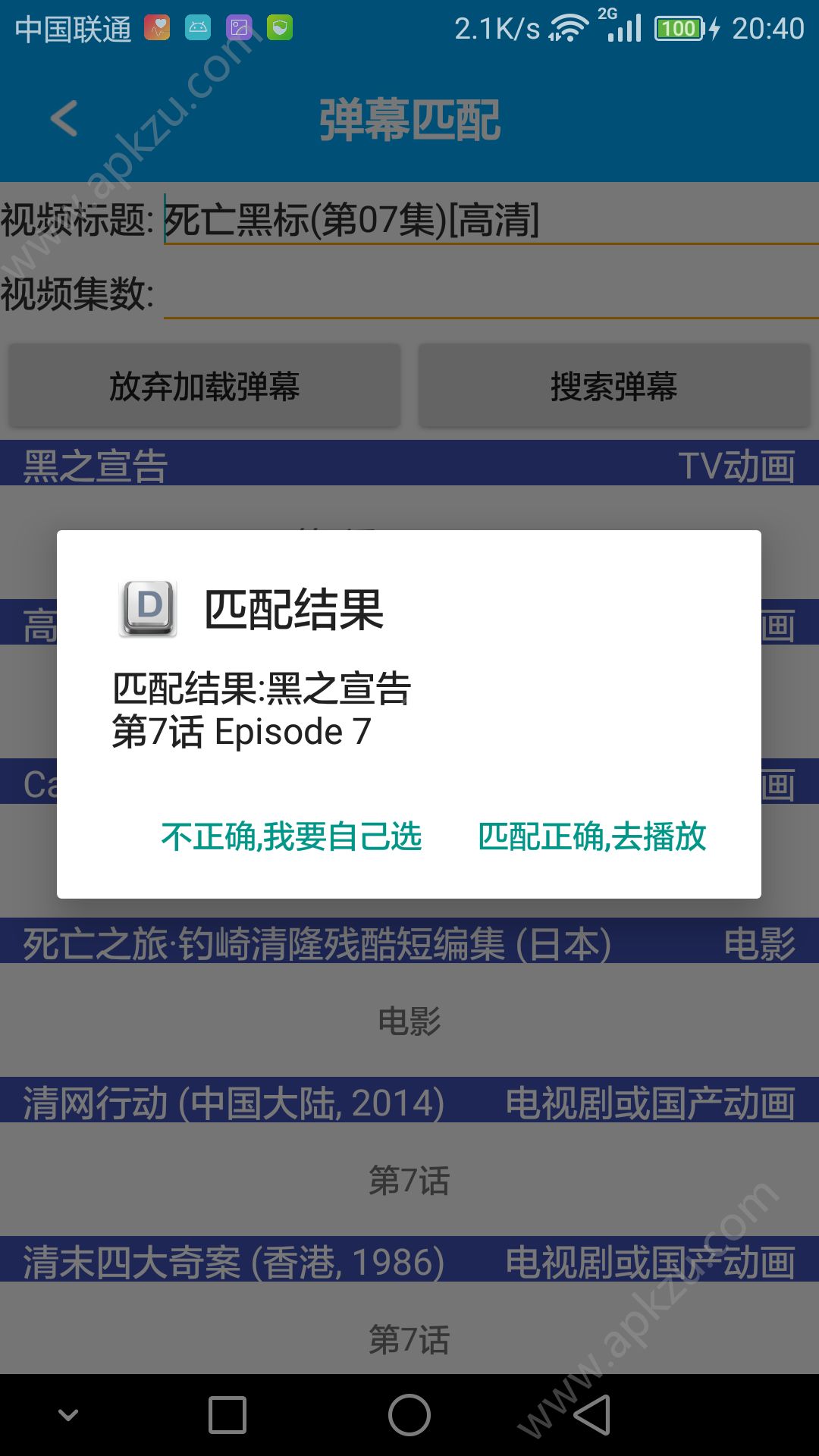Viewport: 819px width, 1456px height.
Task: Tap the purple notification icon in status bar
Action: pyautogui.click(x=240, y=29)
